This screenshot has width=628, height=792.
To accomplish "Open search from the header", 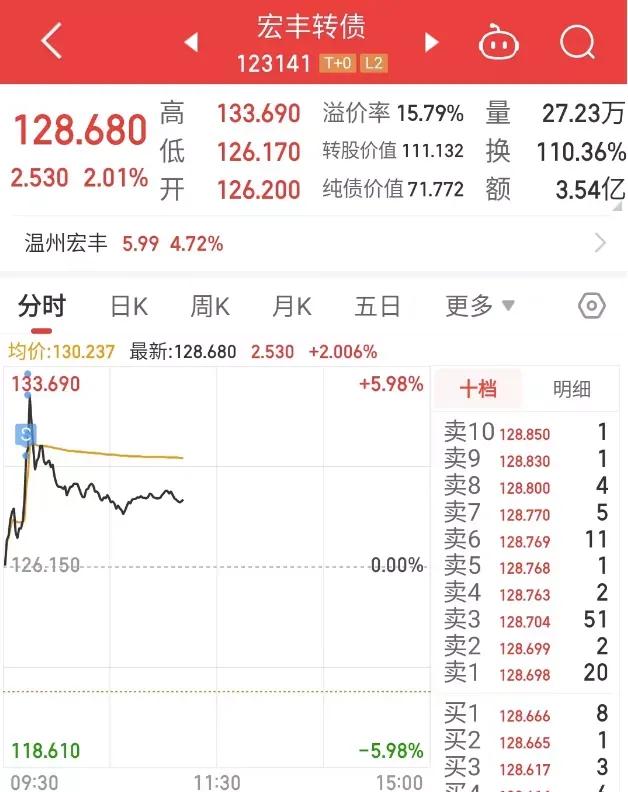I will click(577, 42).
